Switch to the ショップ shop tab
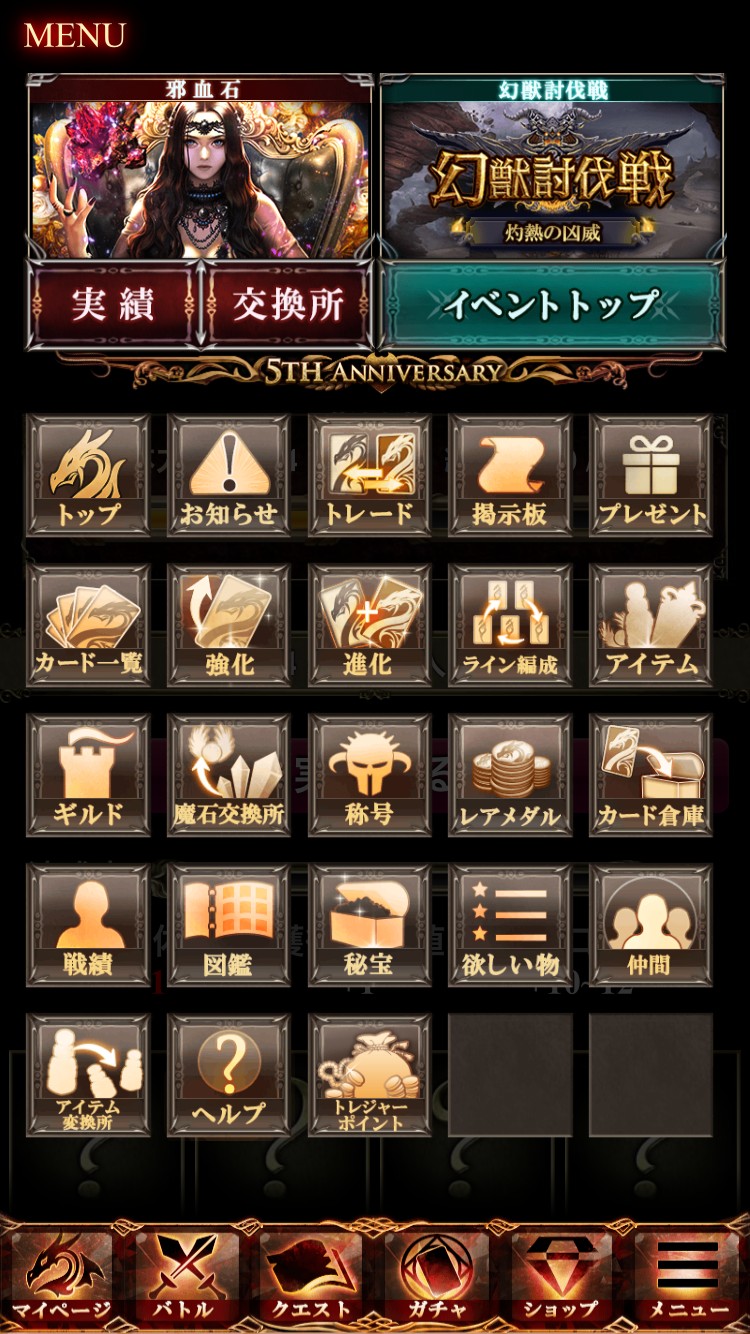The height and width of the screenshot is (1334, 750). pos(561,1276)
